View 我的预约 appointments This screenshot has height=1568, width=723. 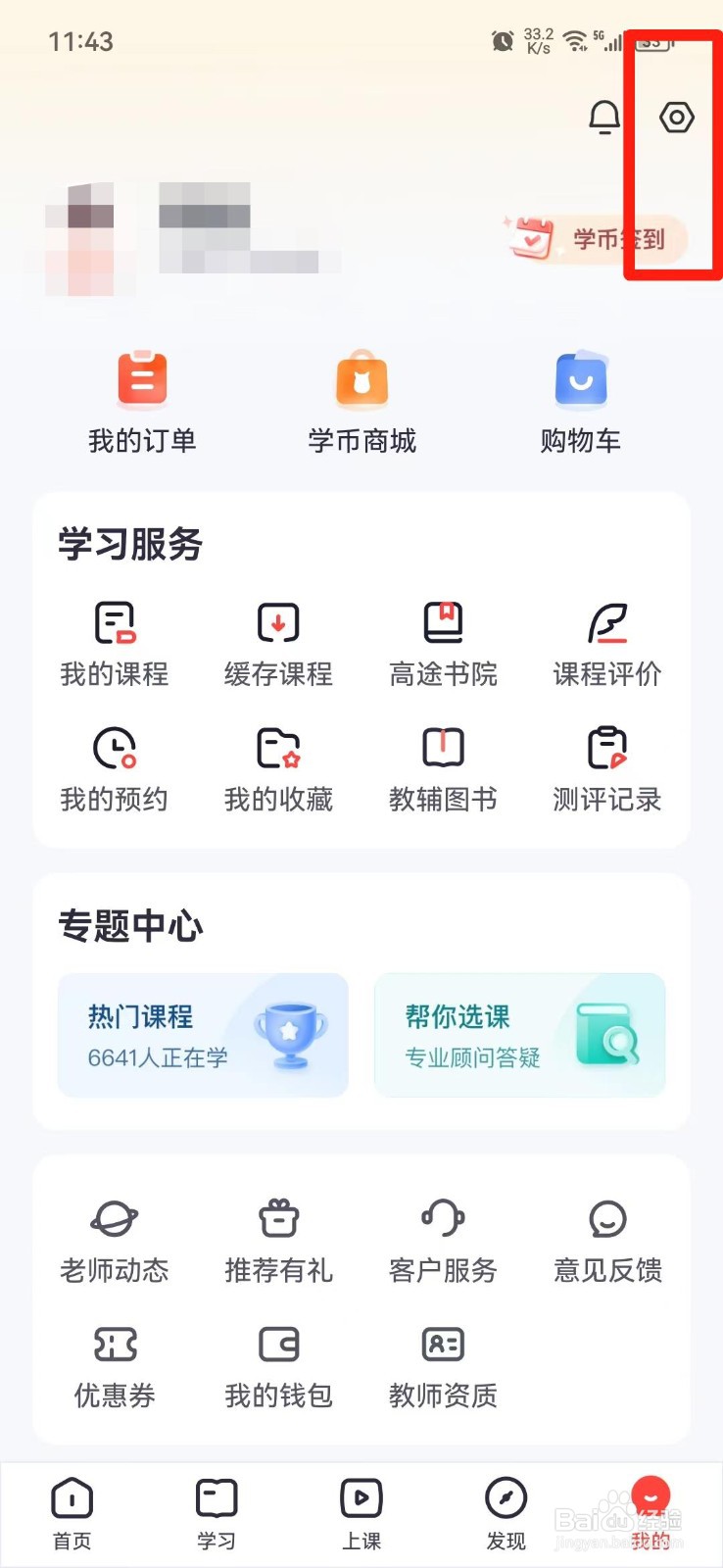pyautogui.click(x=114, y=769)
